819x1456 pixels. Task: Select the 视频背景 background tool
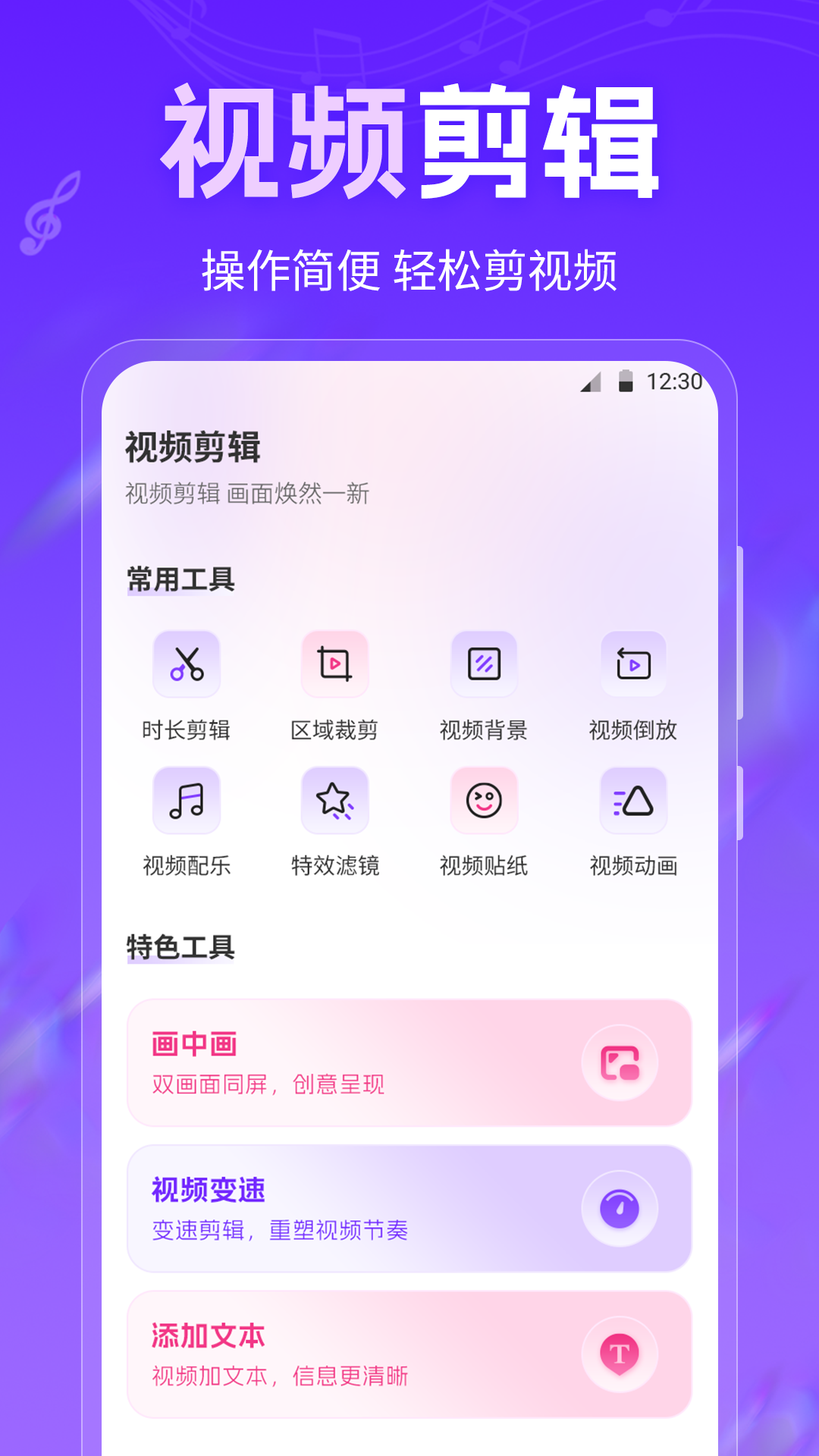point(484,664)
